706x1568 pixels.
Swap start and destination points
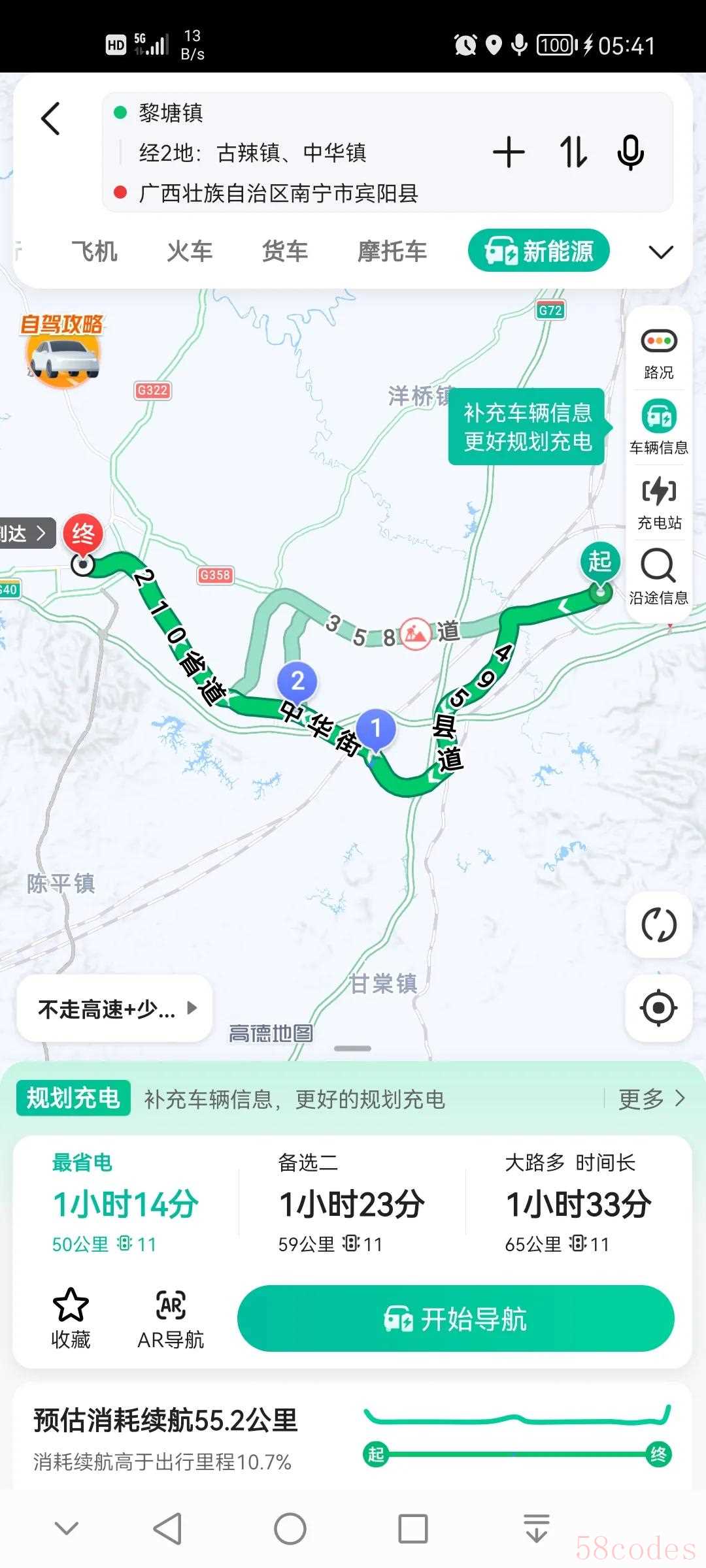pyautogui.click(x=573, y=153)
